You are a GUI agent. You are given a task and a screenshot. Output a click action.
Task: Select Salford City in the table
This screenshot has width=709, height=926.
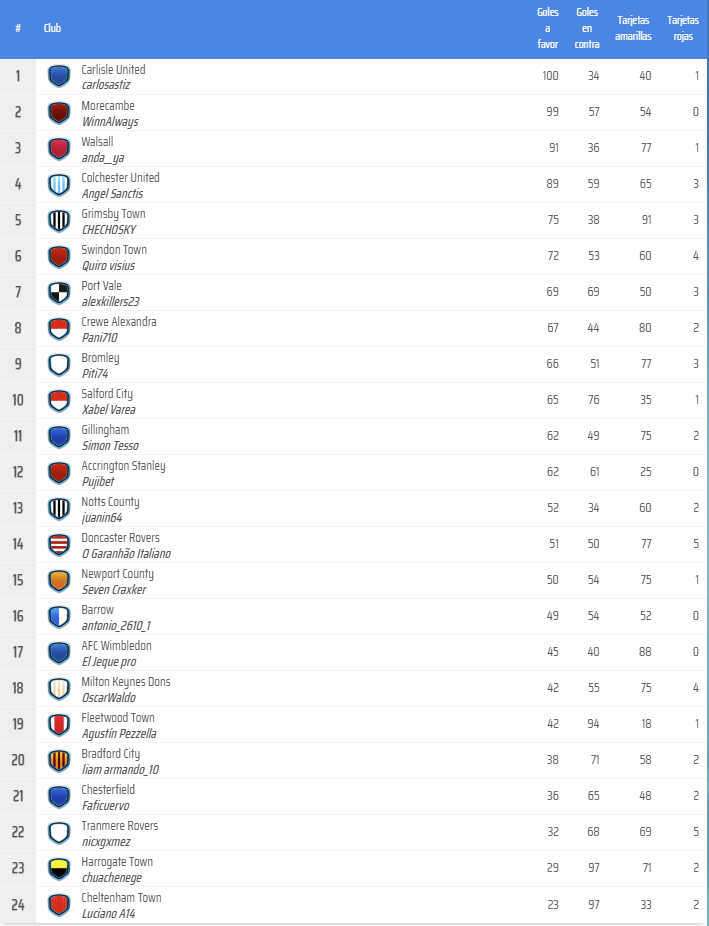point(107,394)
